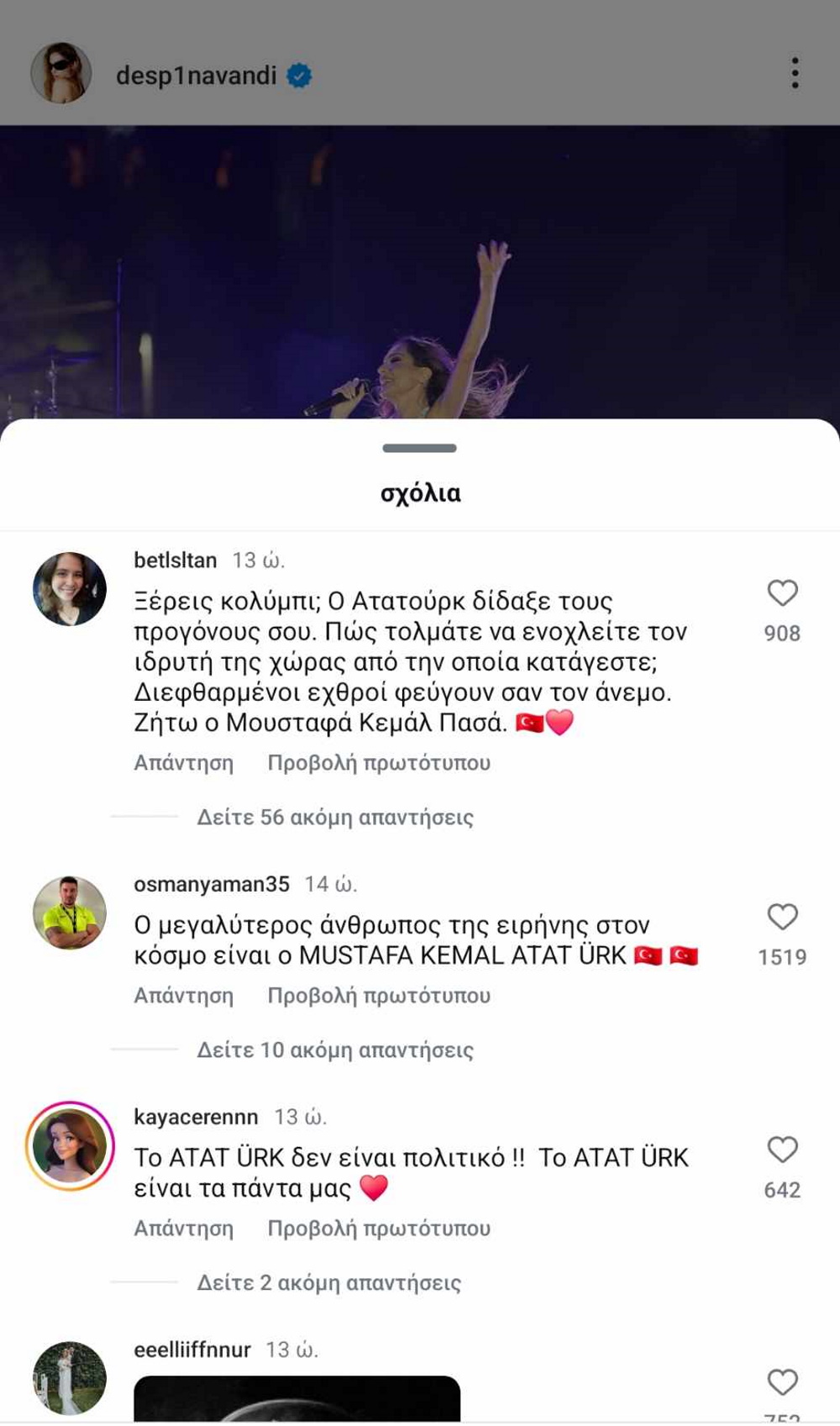Expand the 10 more replies
Image resolution: width=840 pixels, height=1426 pixels.
coord(335,1050)
